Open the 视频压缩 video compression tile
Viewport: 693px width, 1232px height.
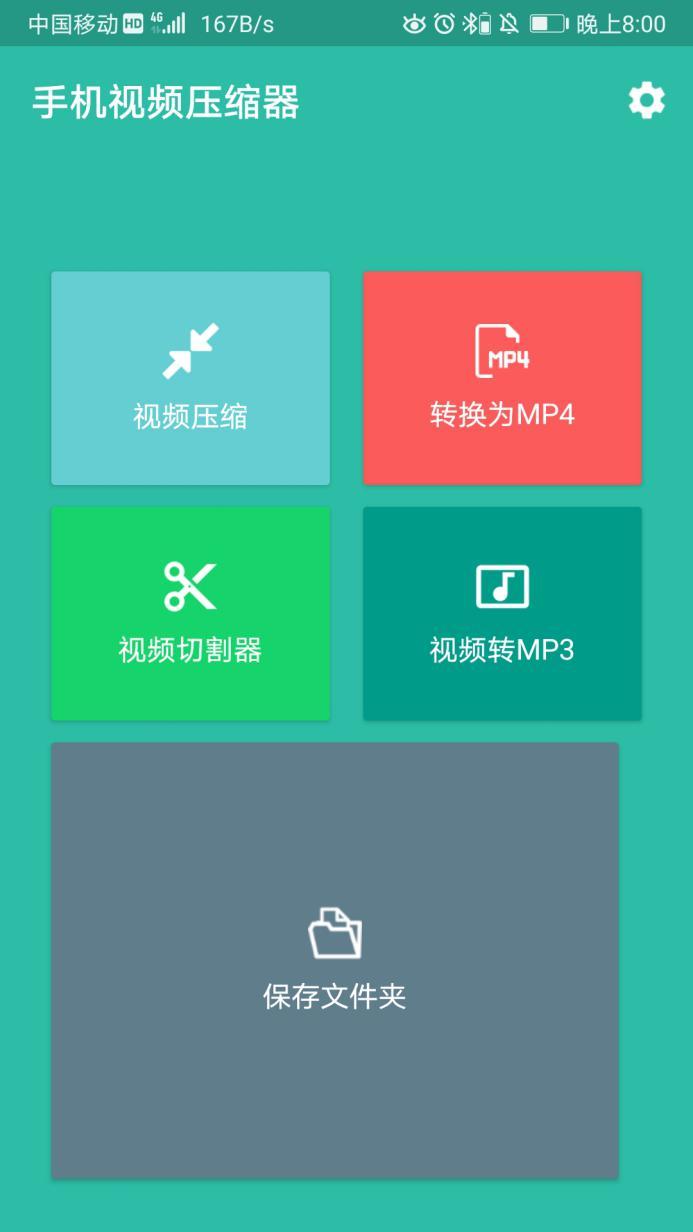tap(190, 378)
